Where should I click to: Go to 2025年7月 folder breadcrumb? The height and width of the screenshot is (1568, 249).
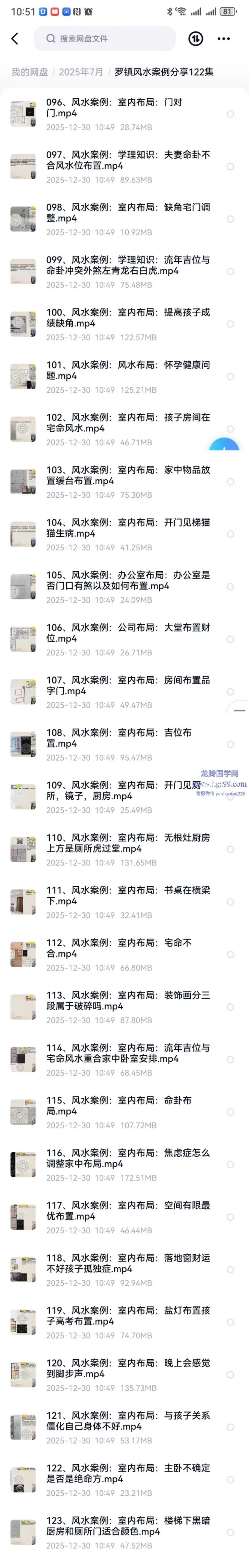(81, 72)
